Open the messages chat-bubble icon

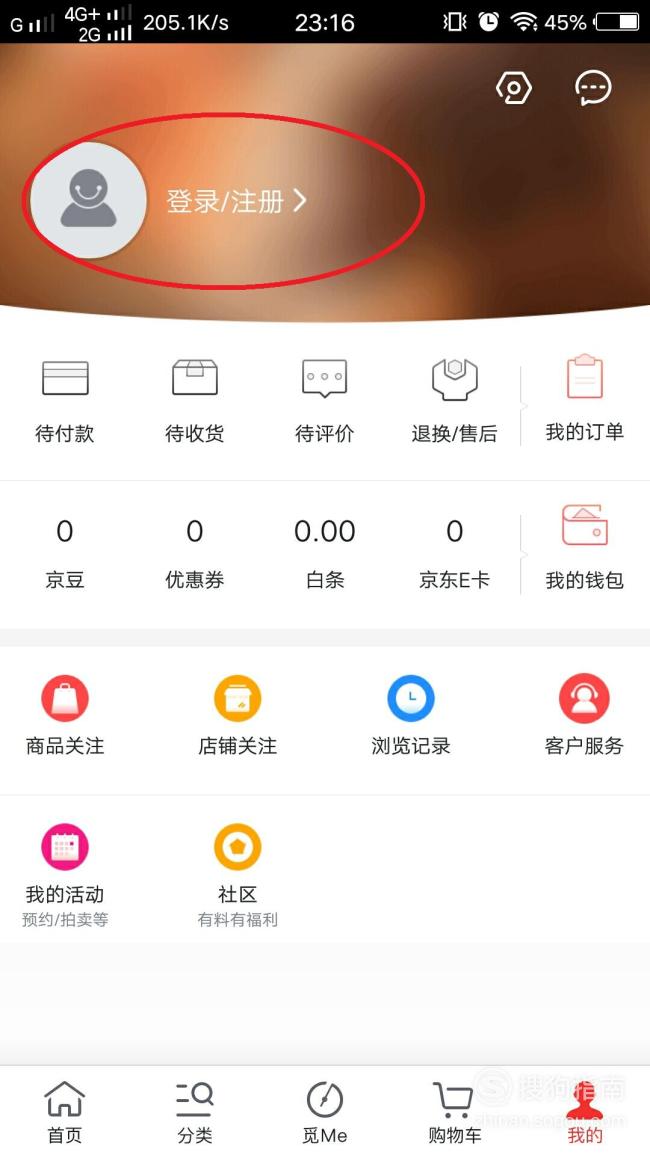point(593,88)
